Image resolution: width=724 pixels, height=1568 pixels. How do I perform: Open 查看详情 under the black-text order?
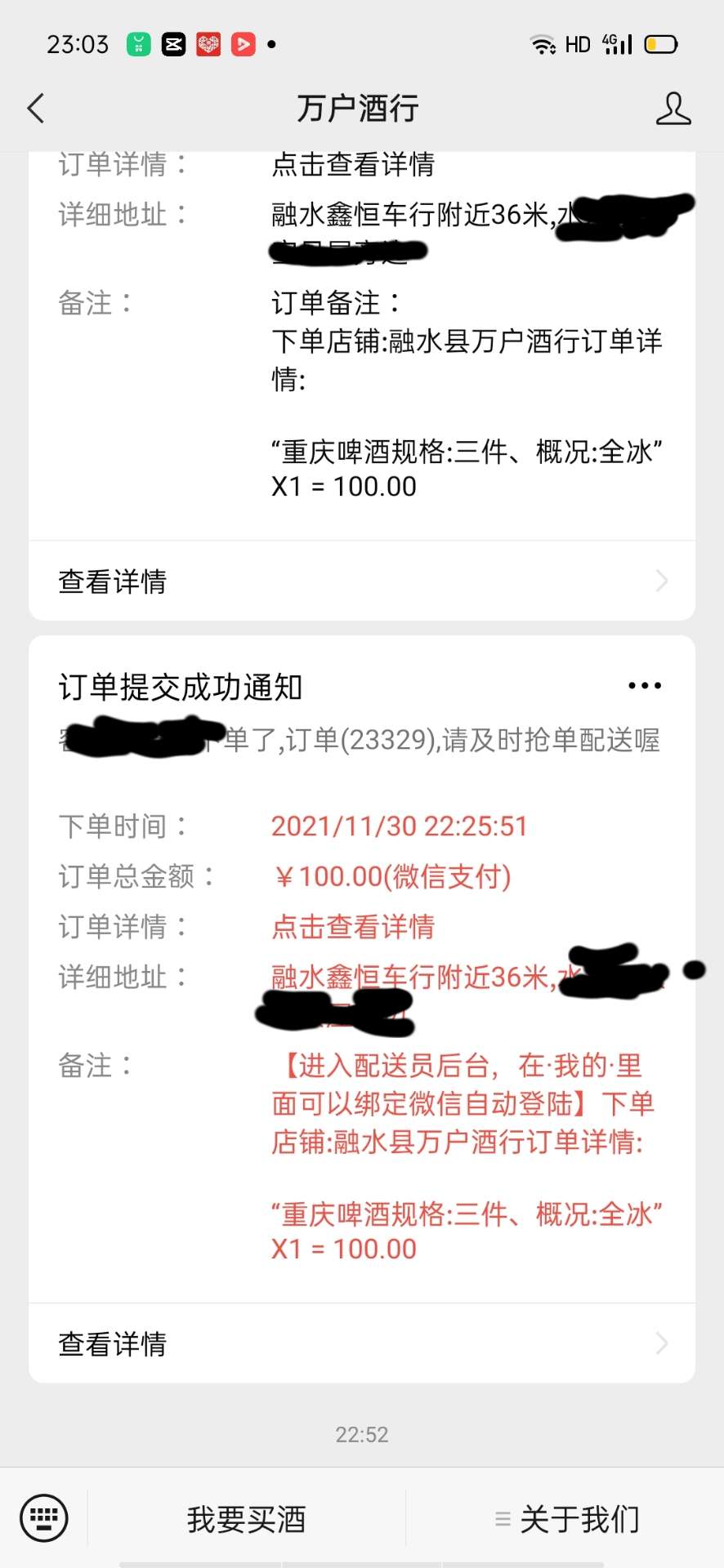[x=362, y=581]
